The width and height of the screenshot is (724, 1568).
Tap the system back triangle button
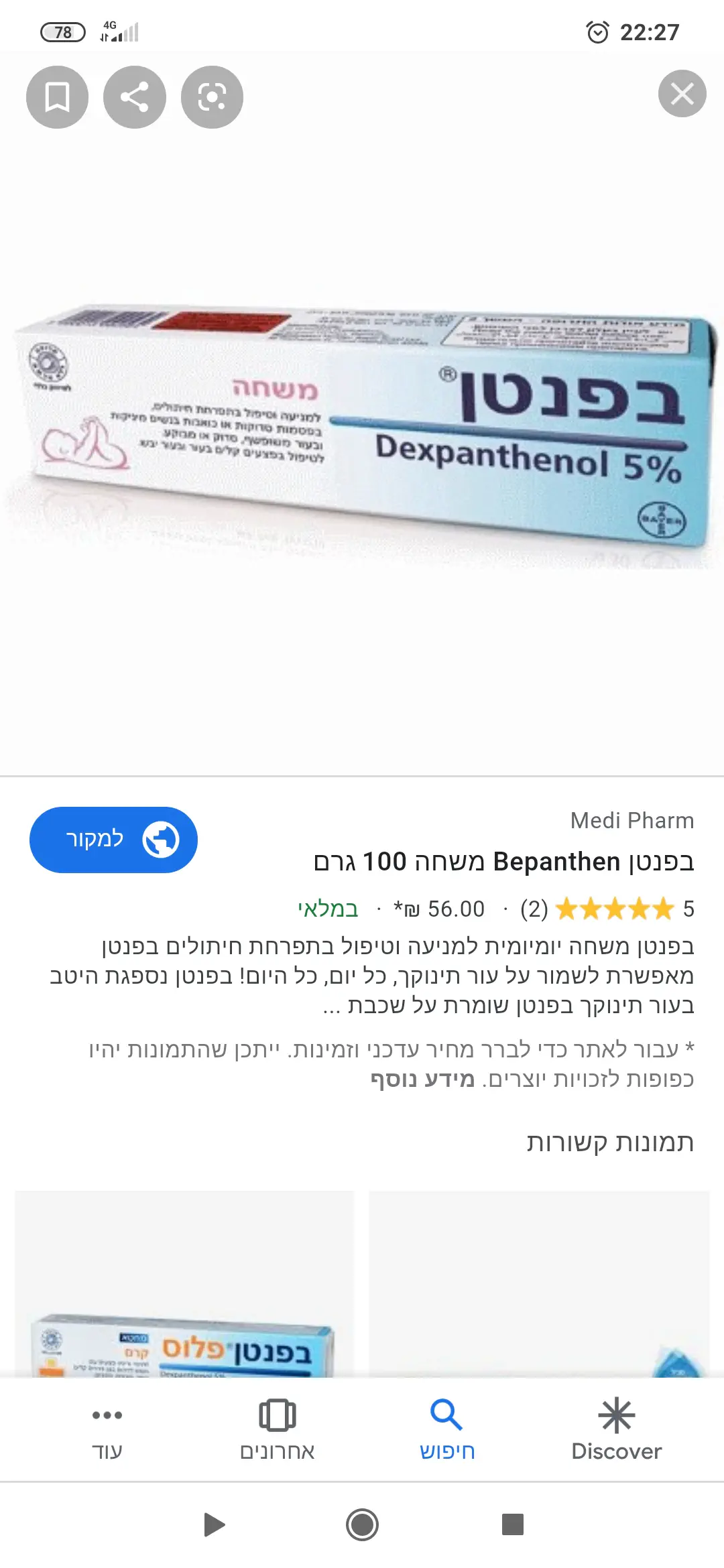pyautogui.click(x=213, y=1525)
